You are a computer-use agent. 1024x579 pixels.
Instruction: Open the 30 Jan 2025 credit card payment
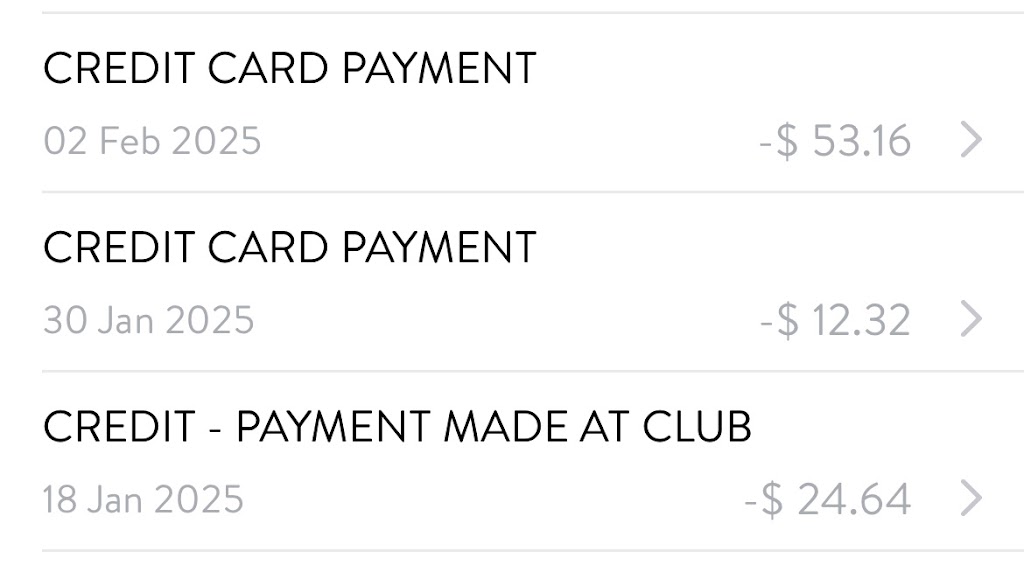click(x=512, y=282)
